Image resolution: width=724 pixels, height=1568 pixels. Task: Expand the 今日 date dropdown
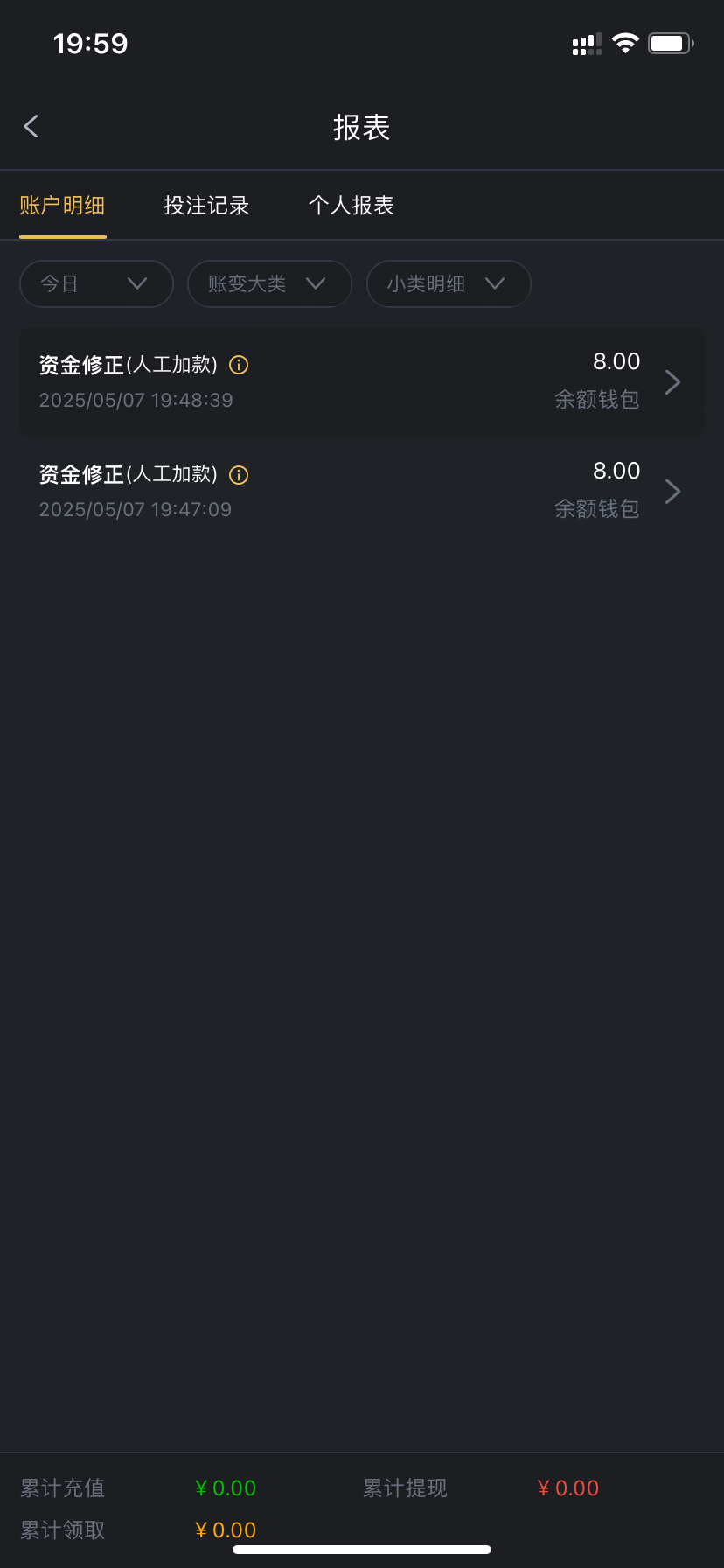coord(96,283)
